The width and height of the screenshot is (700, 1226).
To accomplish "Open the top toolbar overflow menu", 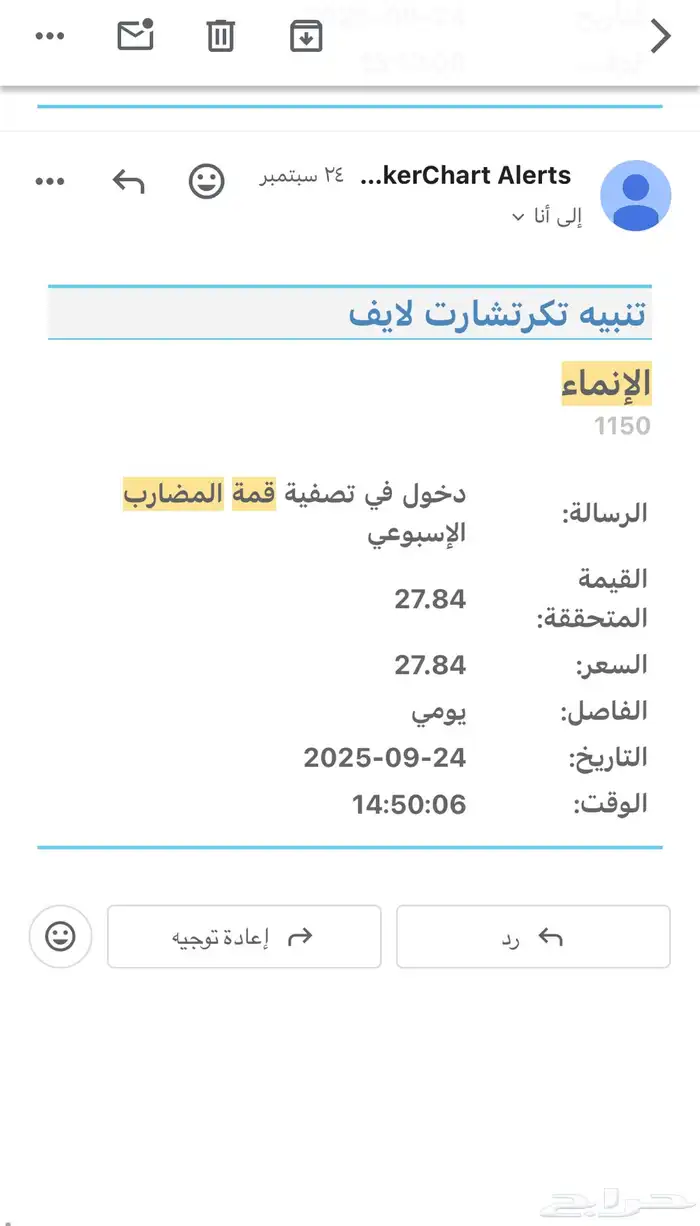I will click(x=49, y=35).
